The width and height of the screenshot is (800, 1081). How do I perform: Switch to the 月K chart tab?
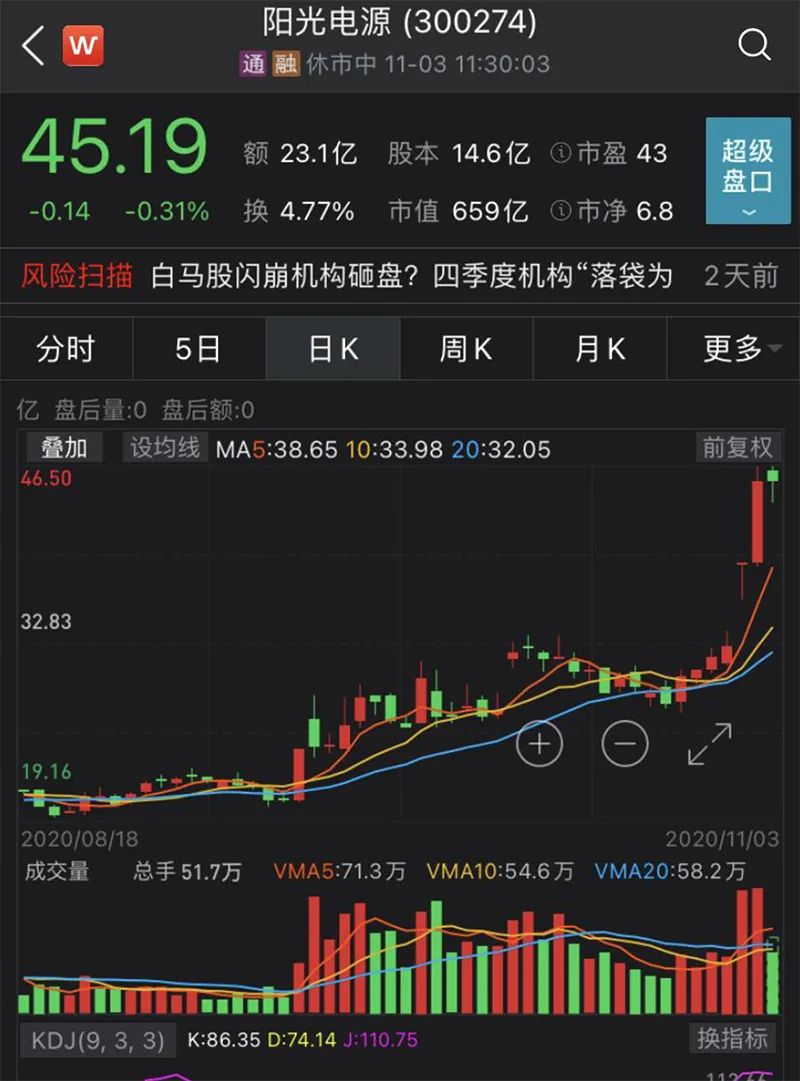pyautogui.click(x=600, y=349)
